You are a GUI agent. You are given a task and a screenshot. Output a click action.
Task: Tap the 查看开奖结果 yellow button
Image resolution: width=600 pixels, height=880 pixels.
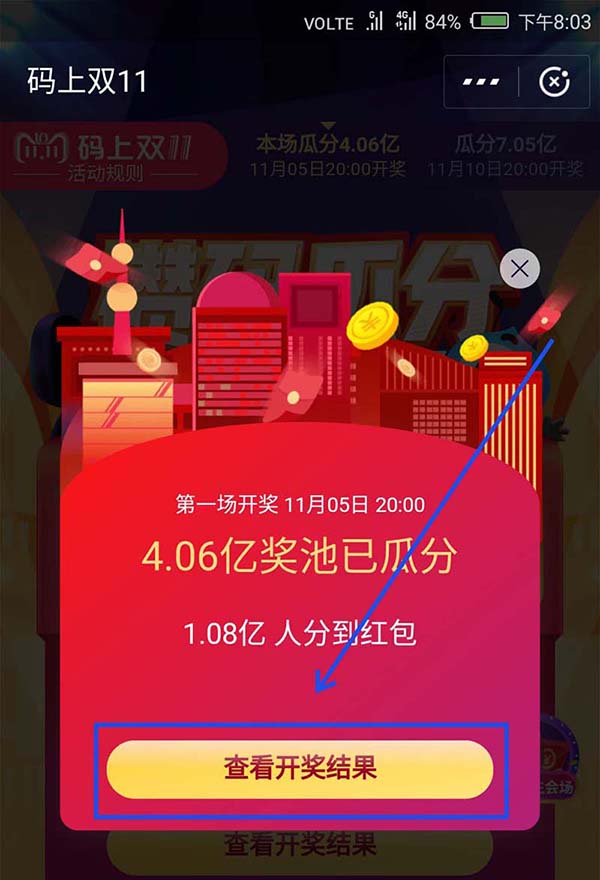point(300,769)
